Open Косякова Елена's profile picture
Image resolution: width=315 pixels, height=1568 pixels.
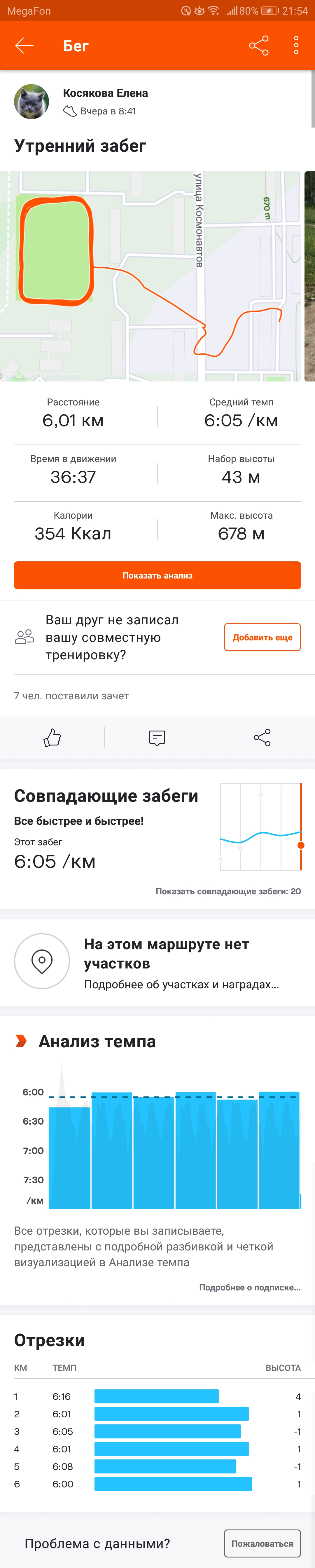tap(32, 102)
